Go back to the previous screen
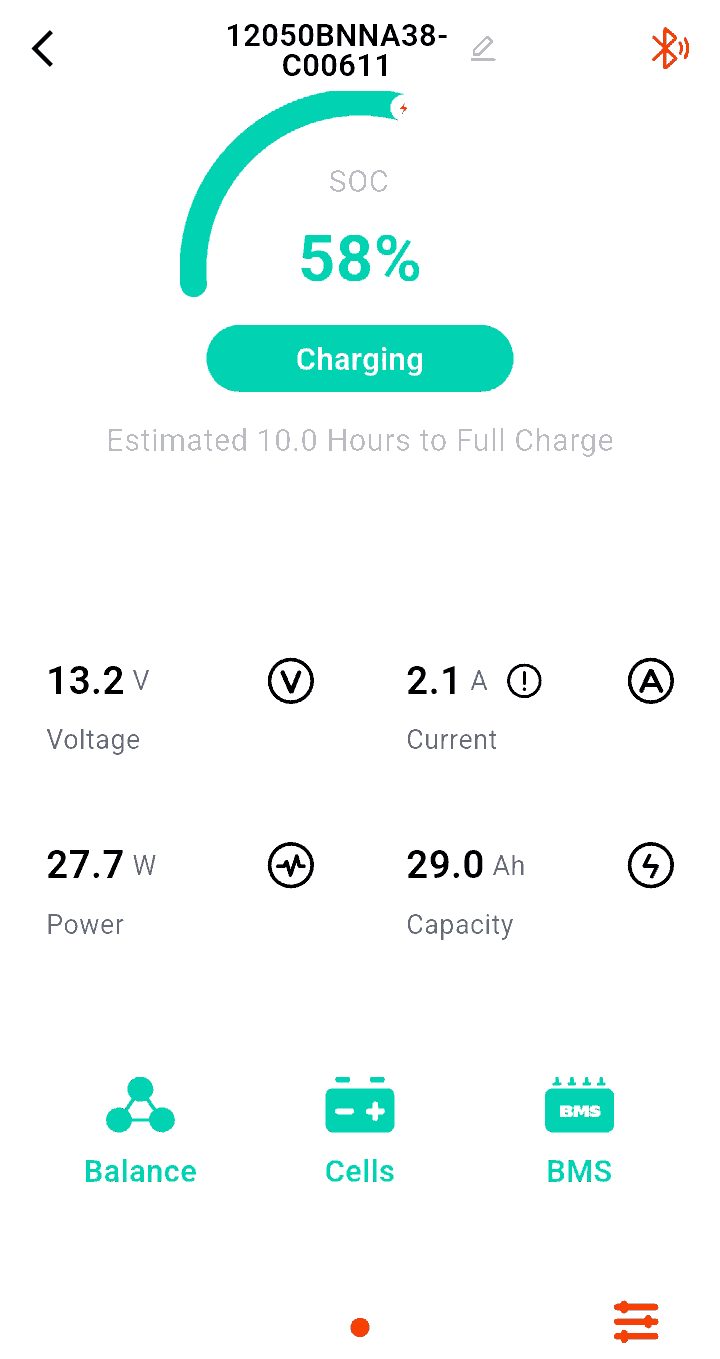This screenshot has width=720, height=1359. coord(43,48)
